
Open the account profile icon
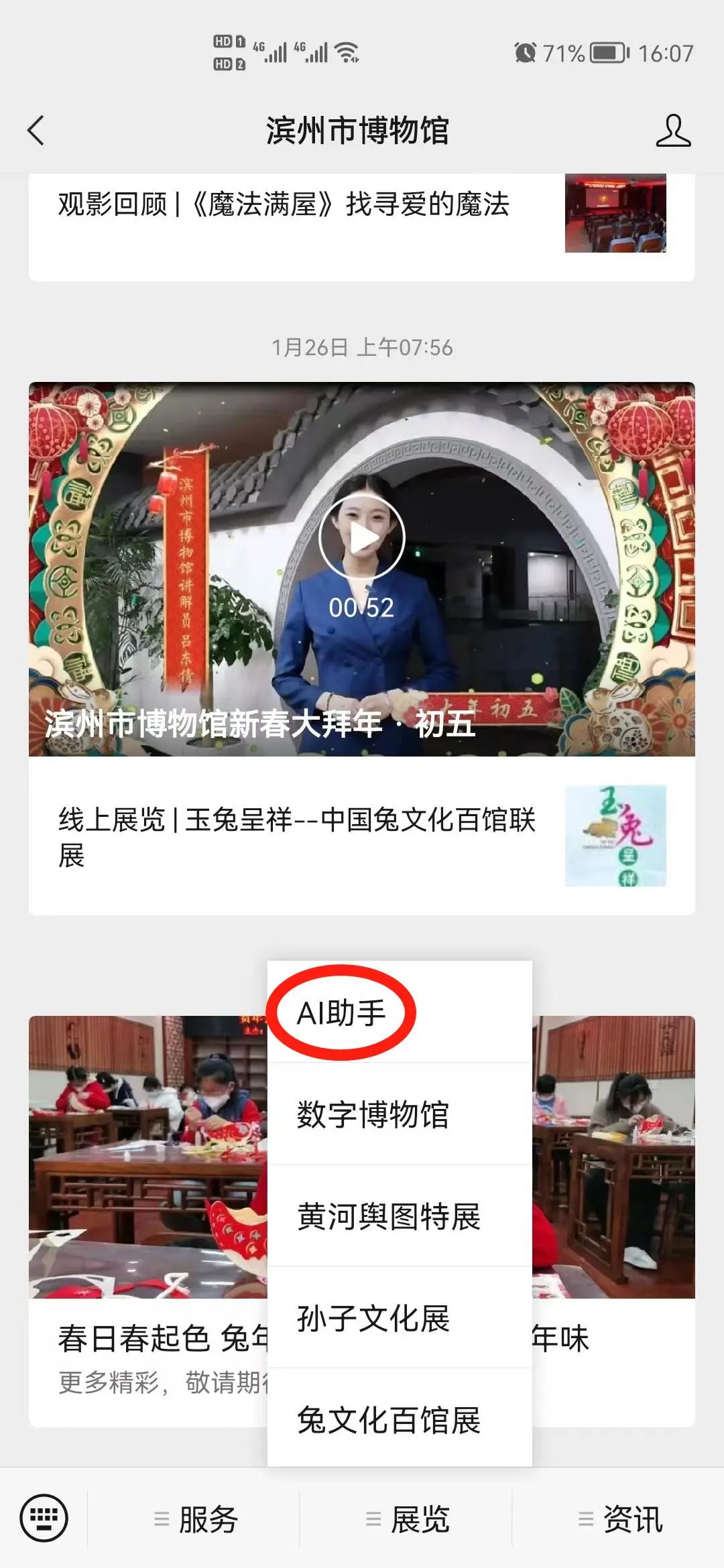pos(672,130)
